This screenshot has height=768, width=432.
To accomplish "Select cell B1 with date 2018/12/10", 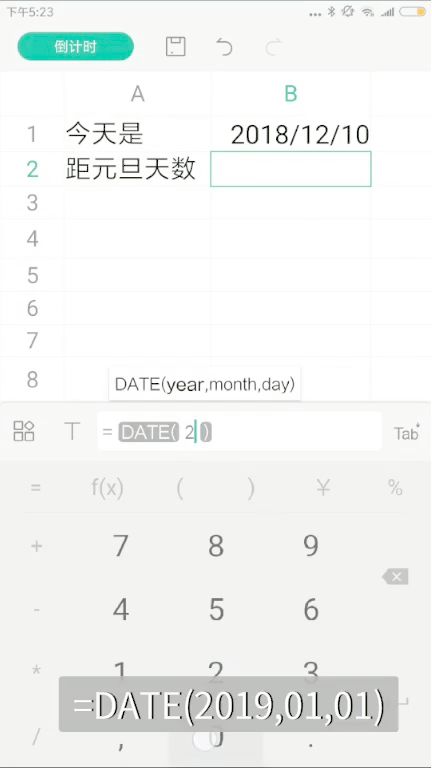I will pyautogui.click(x=290, y=134).
